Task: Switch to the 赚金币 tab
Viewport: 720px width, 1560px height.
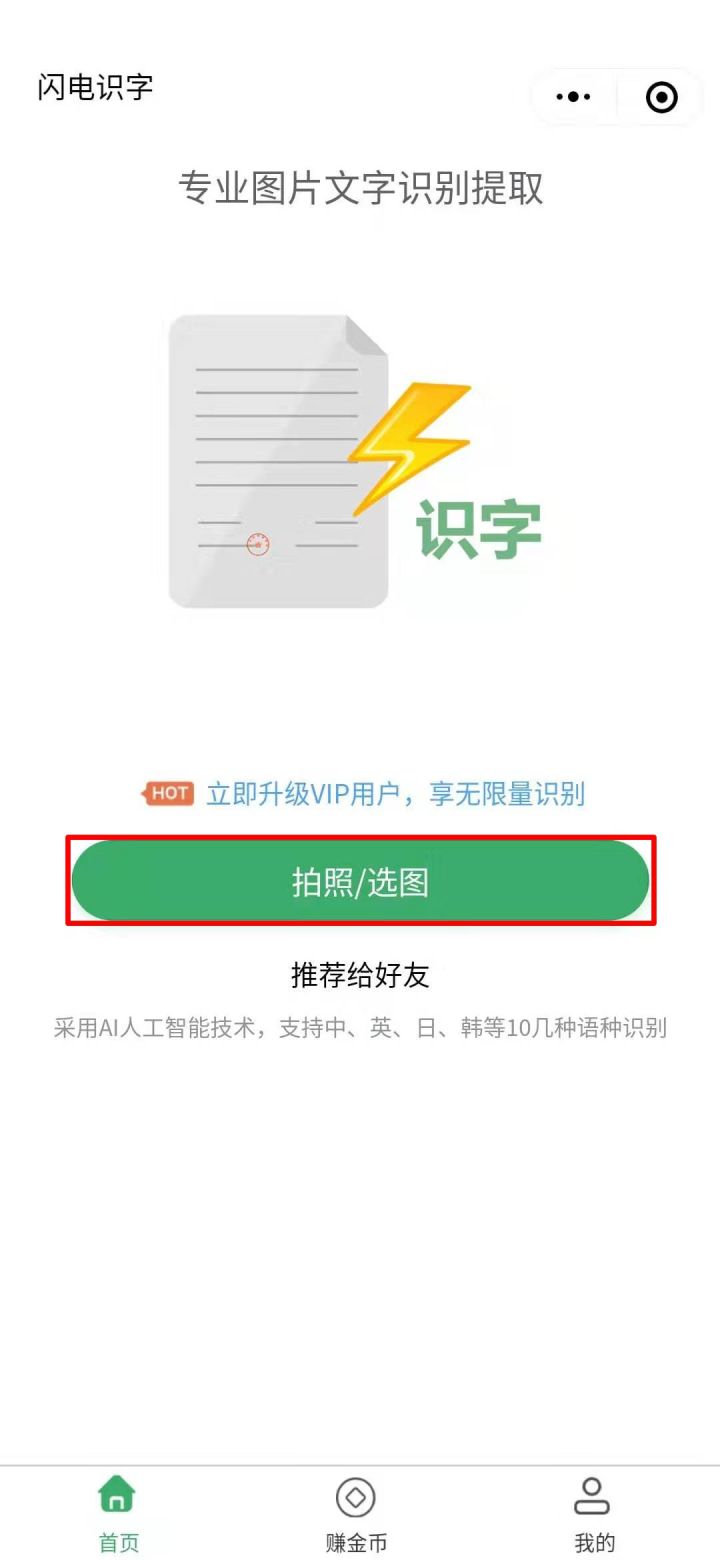Action: [356, 1513]
